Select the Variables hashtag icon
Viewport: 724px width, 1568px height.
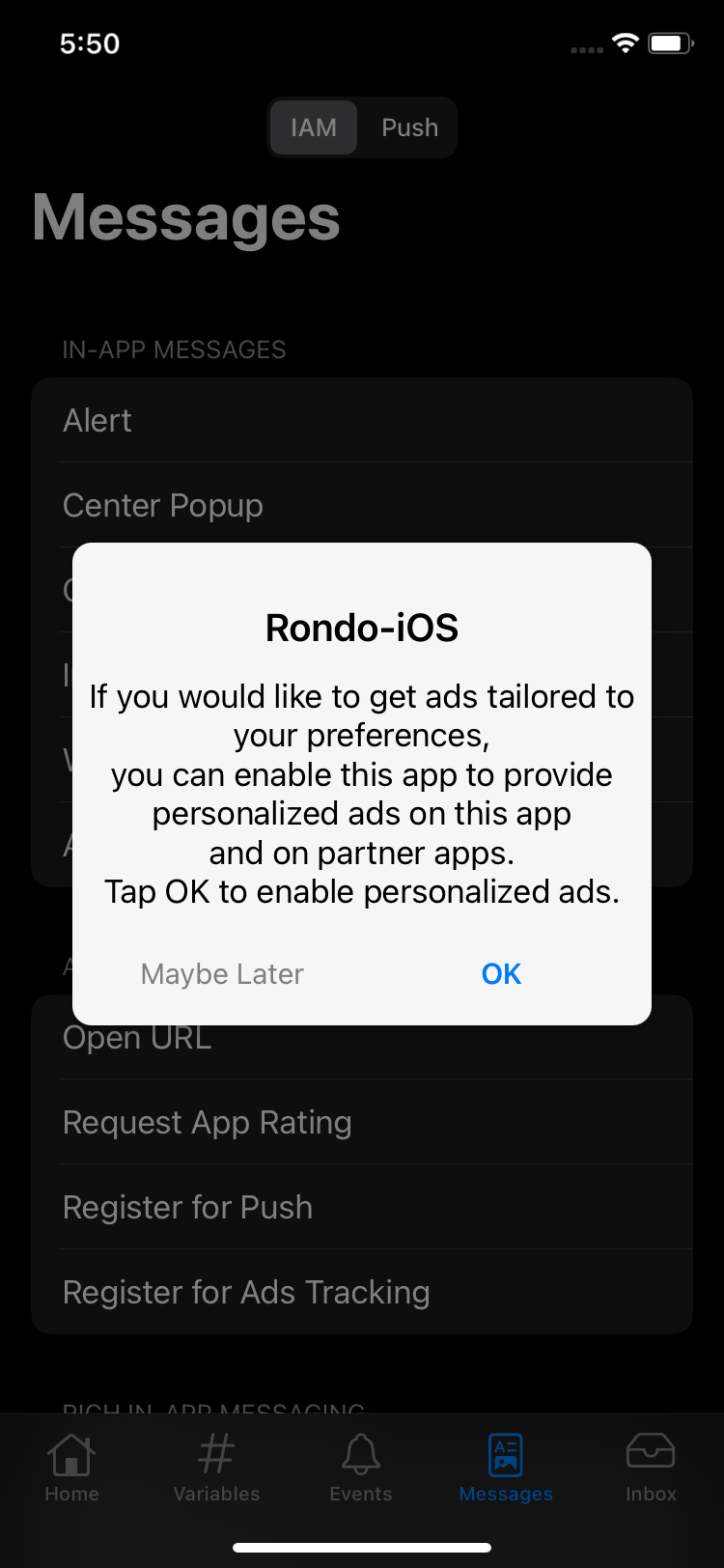coord(216,1458)
